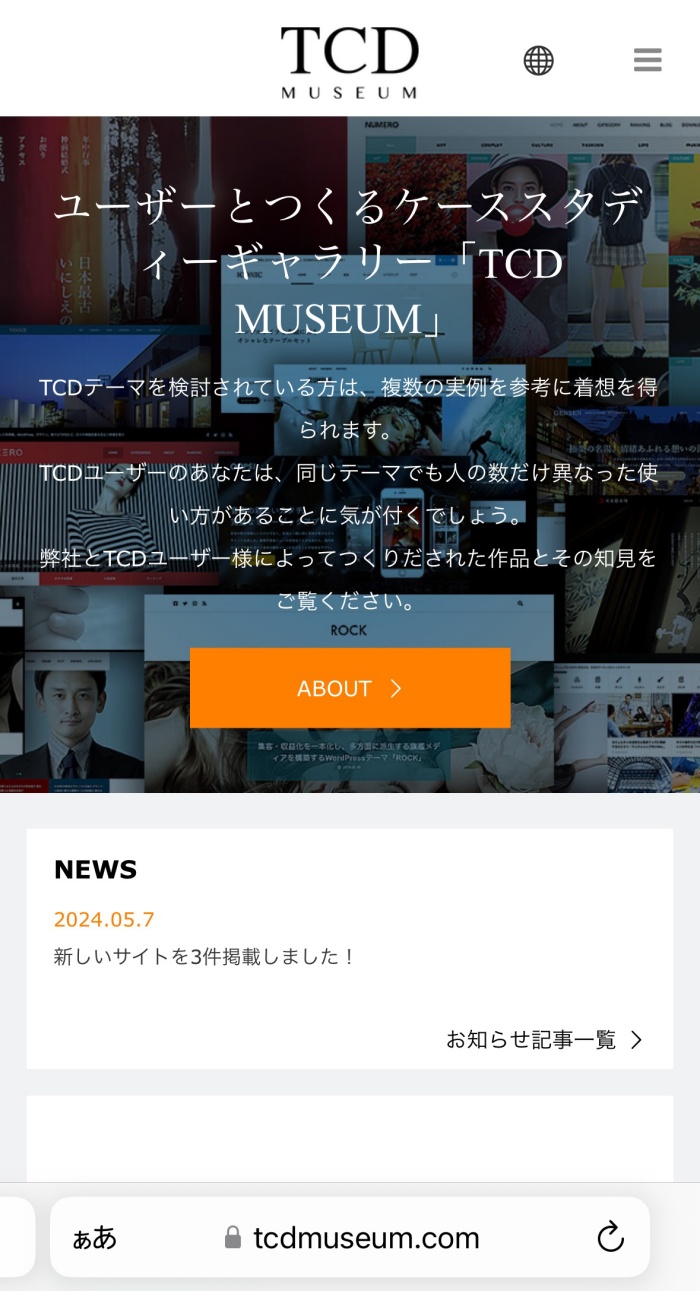The width and height of the screenshot is (700, 1291).
Task: Open お知らせ記事一覧 news list link
Action: (544, 1040)
